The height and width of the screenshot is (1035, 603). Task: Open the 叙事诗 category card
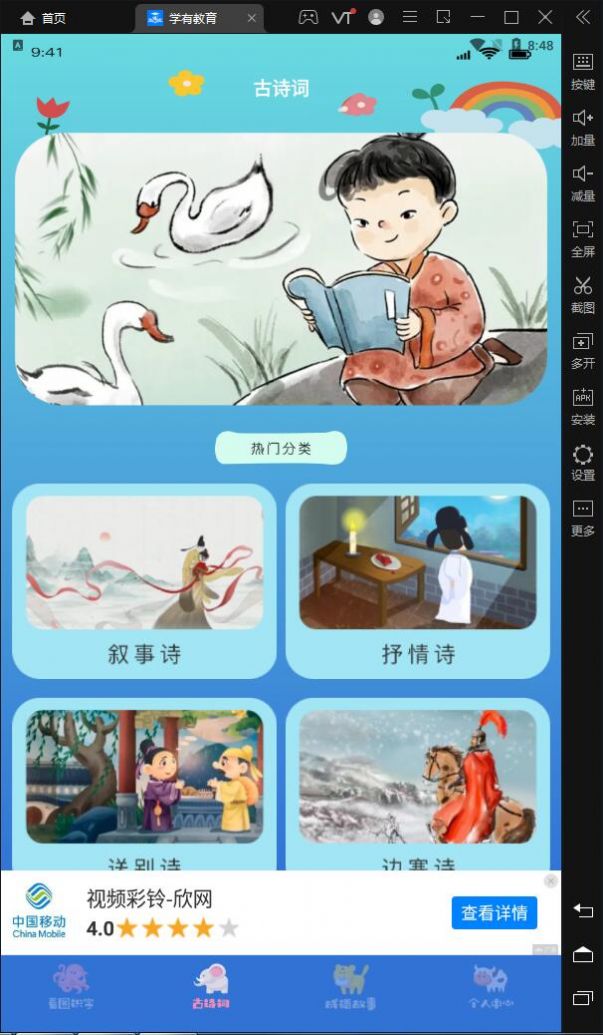[144, 581]
